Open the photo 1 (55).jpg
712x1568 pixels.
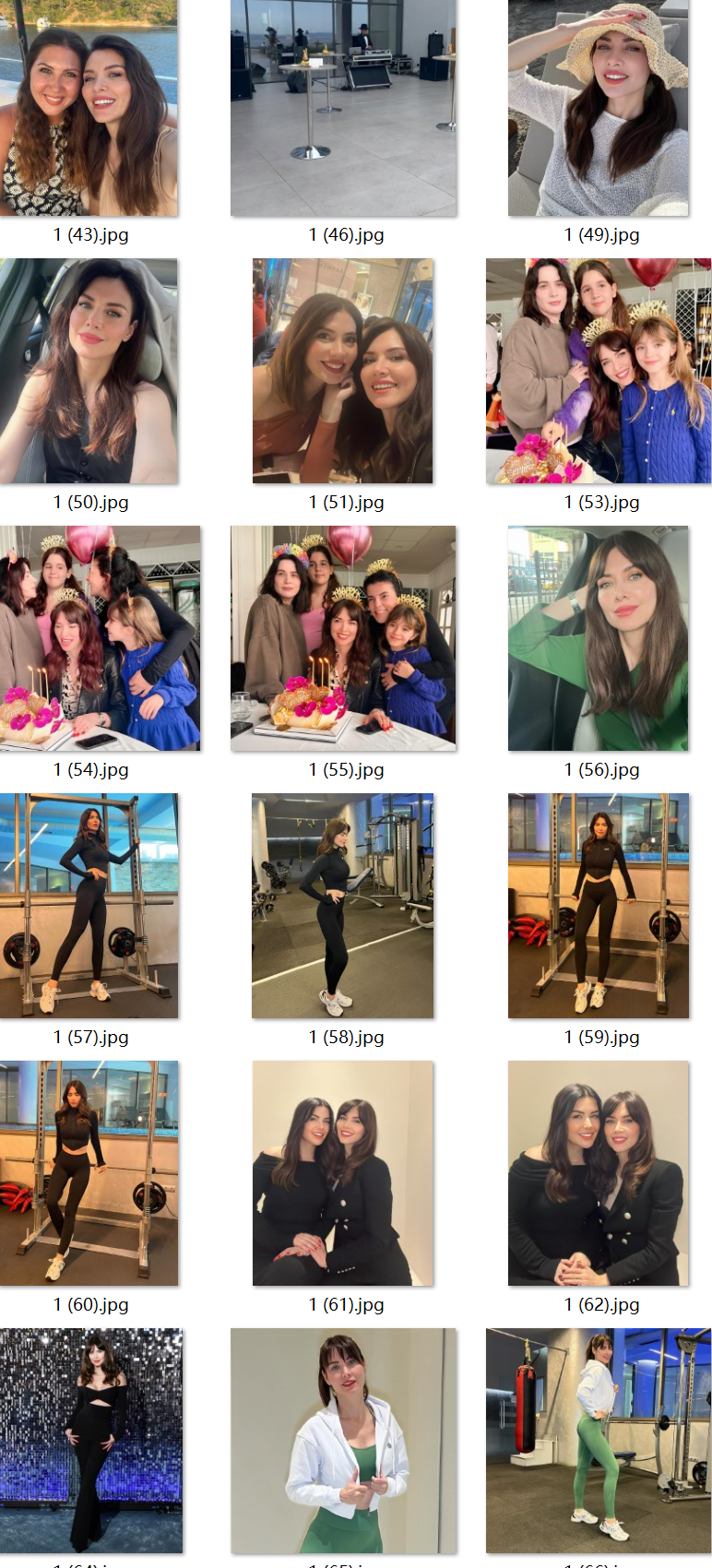point(343,638)
